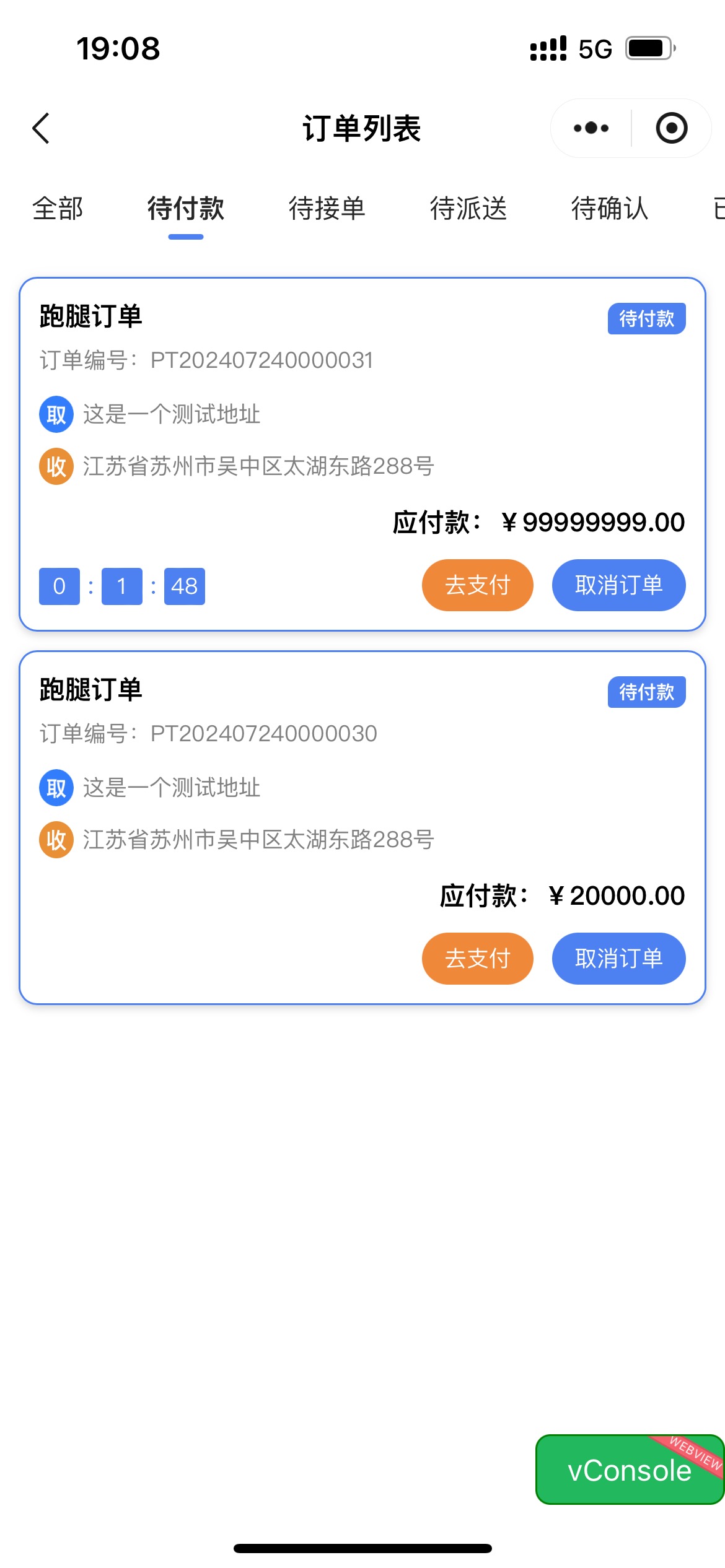Close the mini program via circle icon
The image size is (725, 1568).
click(x=671, y=128)
